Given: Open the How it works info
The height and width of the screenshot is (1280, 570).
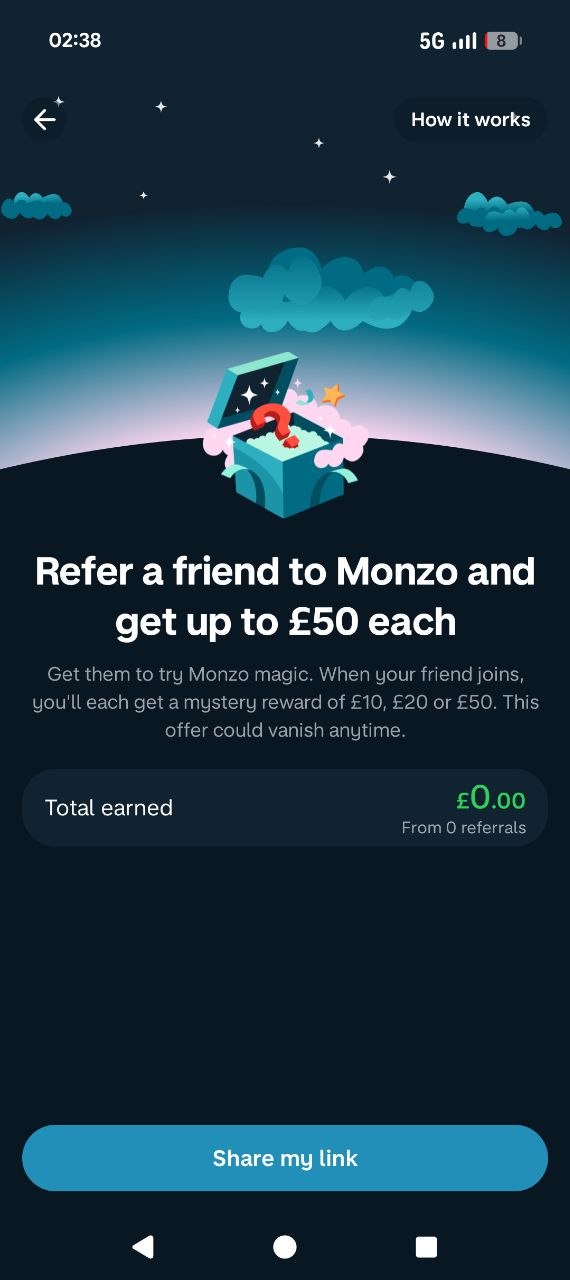Looking at the screenshot, I should (x=470, y=120).
